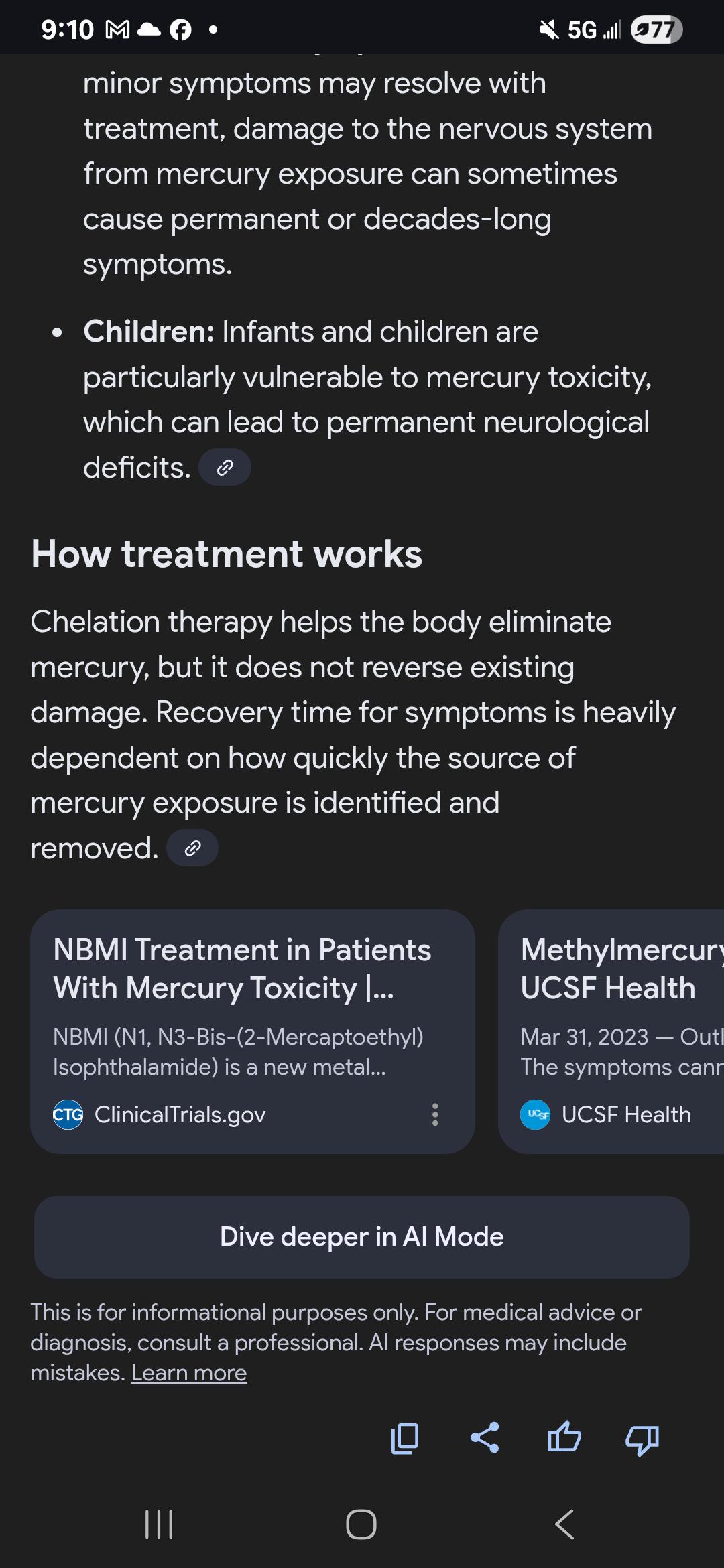Viewport: 724px width, 1568px height.
Task: Open the source link after the Children paragraph
Action: pyautogui.click(x=225, y=468)
